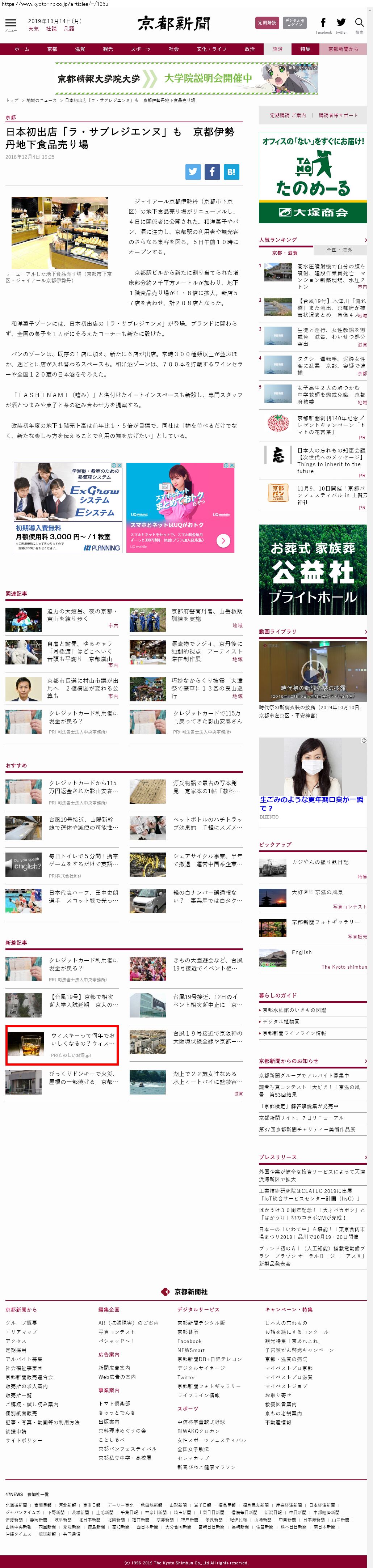Bookmark article with Hatena B! button
373x1568 pixels.
coord(231,172)
